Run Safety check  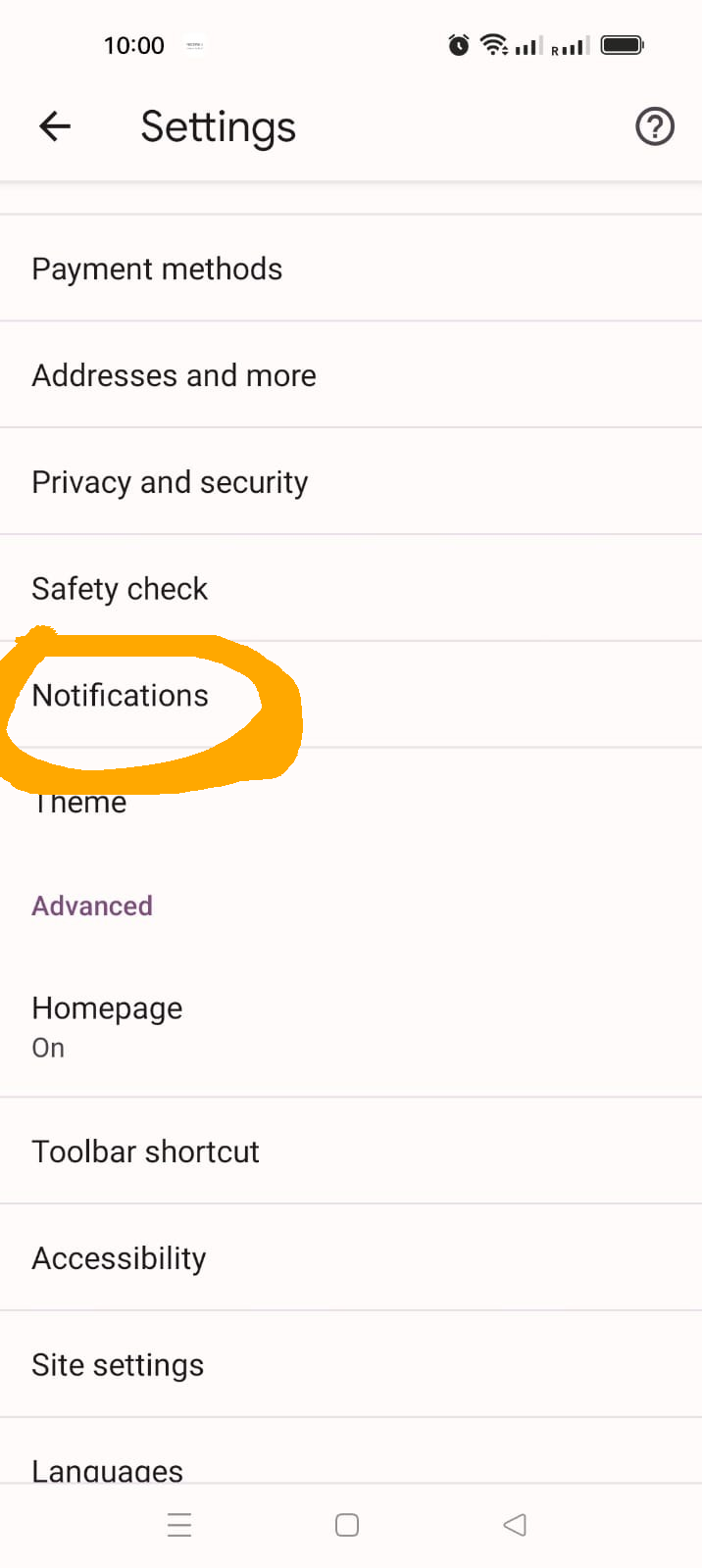[x=120, y=589]
